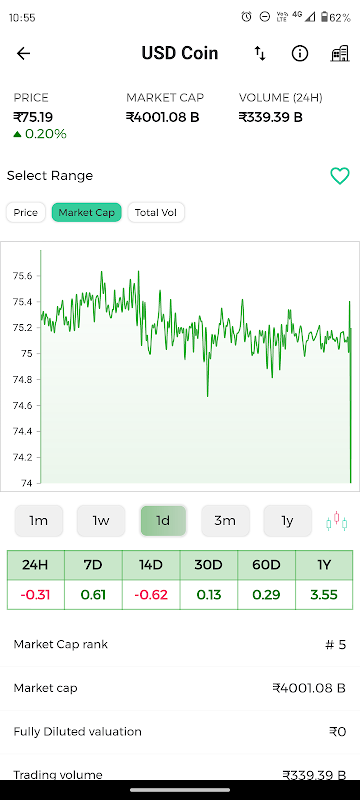Viewport: 360px width, 800px height.
Task: Select the Total Vol chip
Action: 156,213
